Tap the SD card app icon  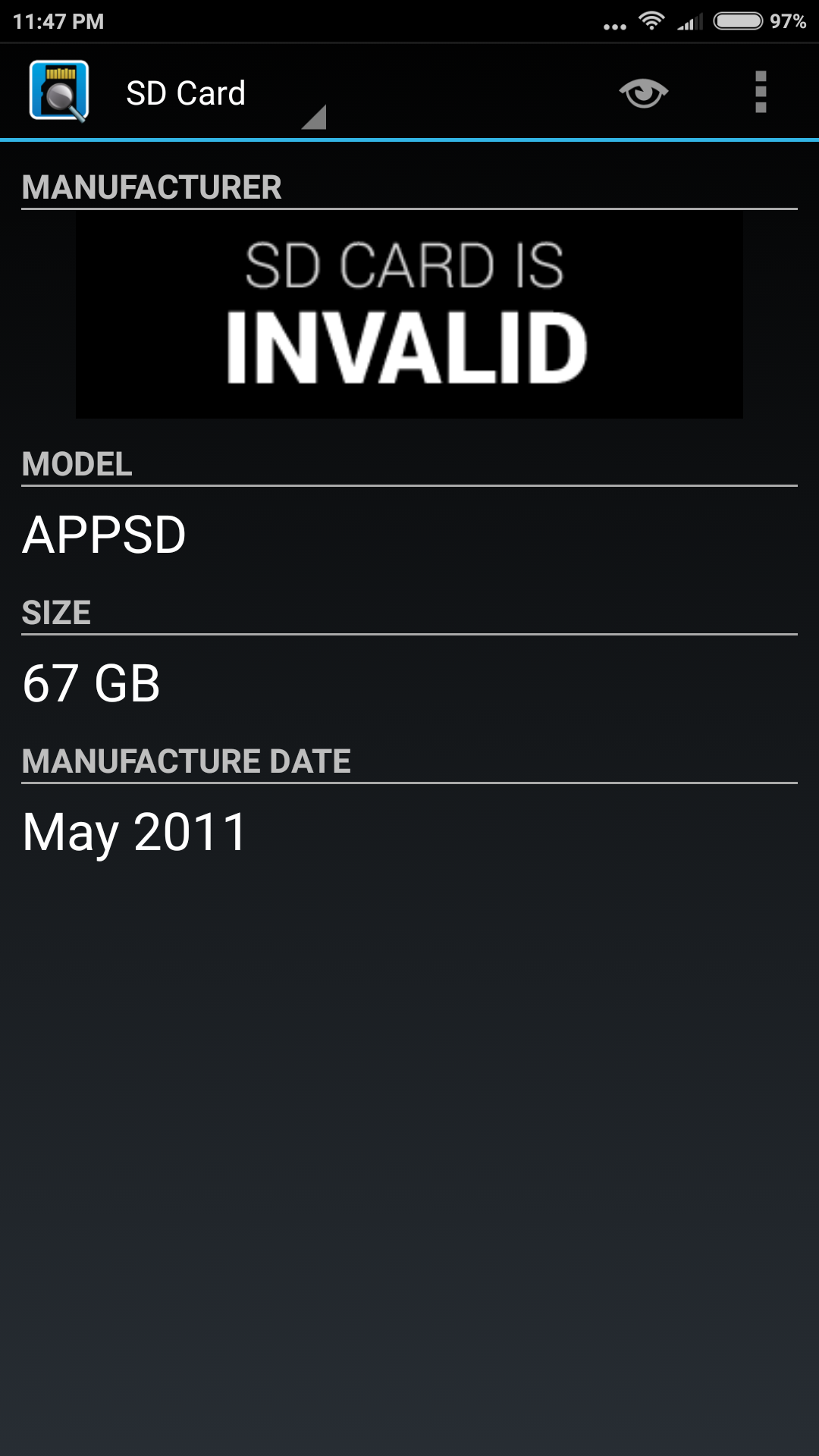(x=59, y=92)
